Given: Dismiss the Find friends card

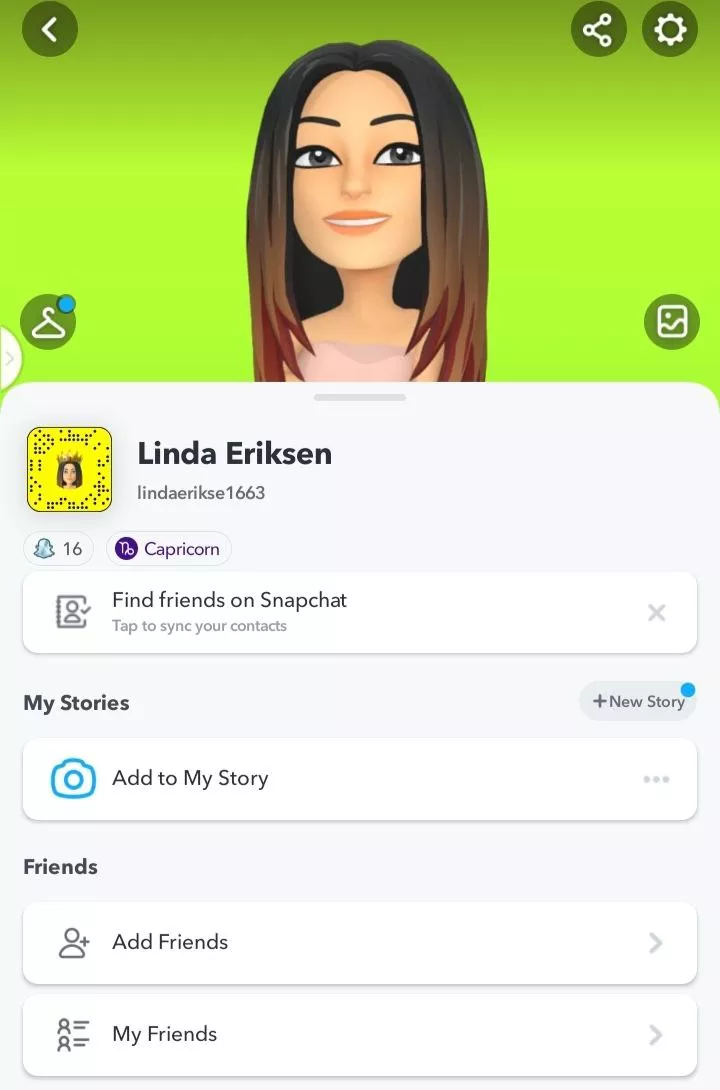Looking at the screenshot, I should [656, 613].
